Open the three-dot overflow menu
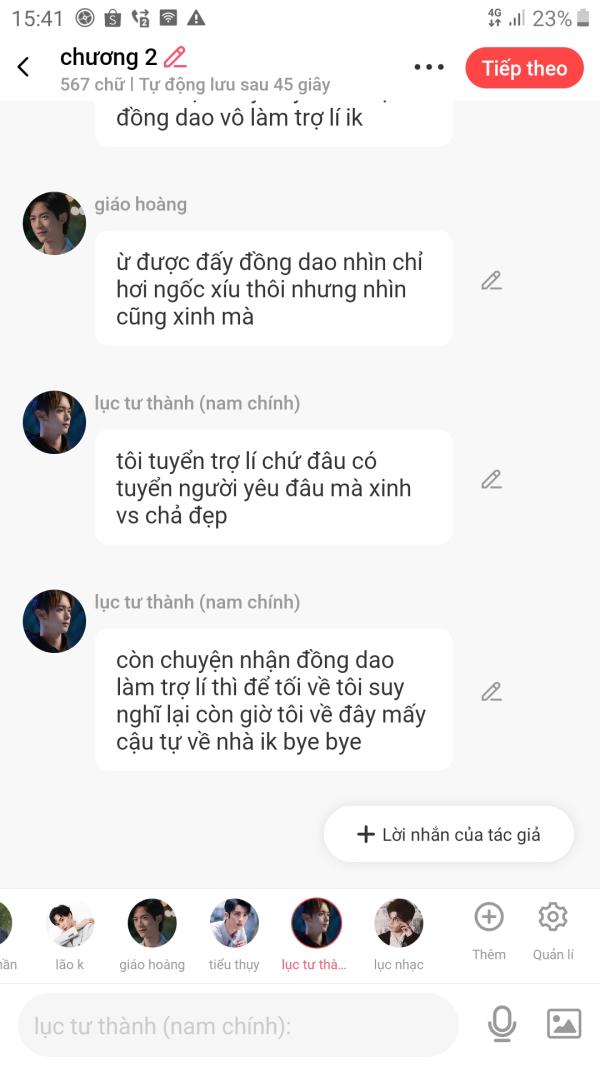 [429, 68]
